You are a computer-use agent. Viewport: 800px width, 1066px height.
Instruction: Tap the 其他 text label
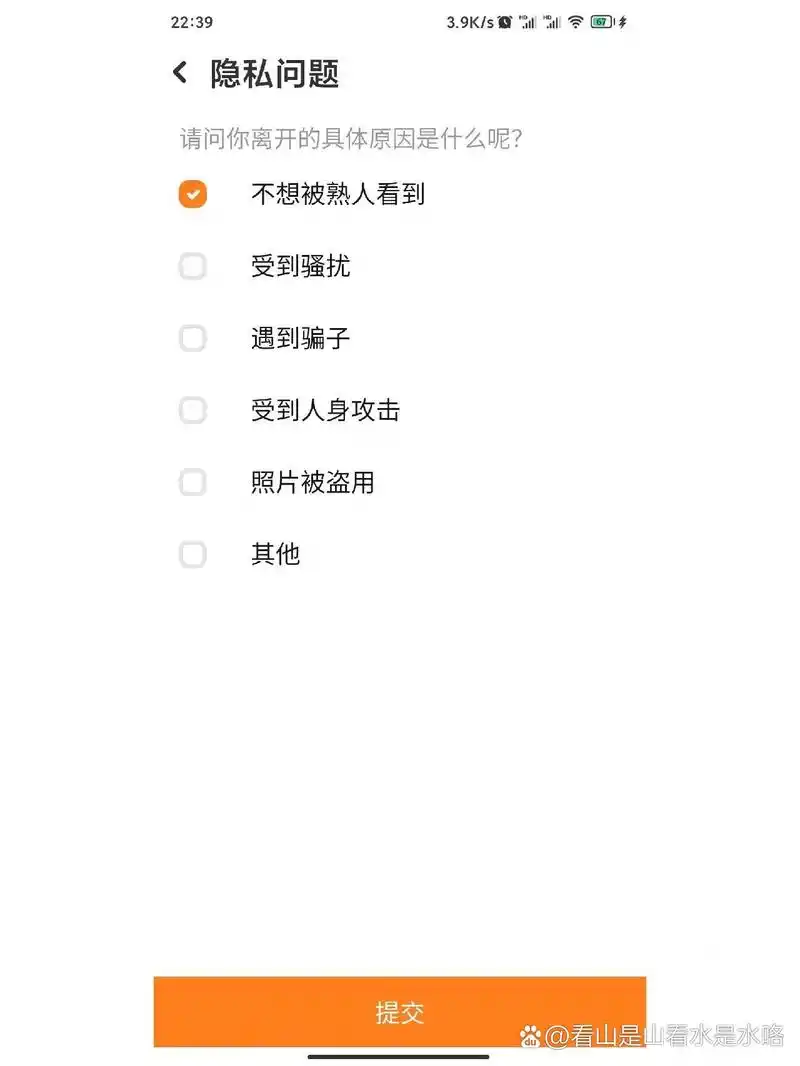(x=275, y=554)
